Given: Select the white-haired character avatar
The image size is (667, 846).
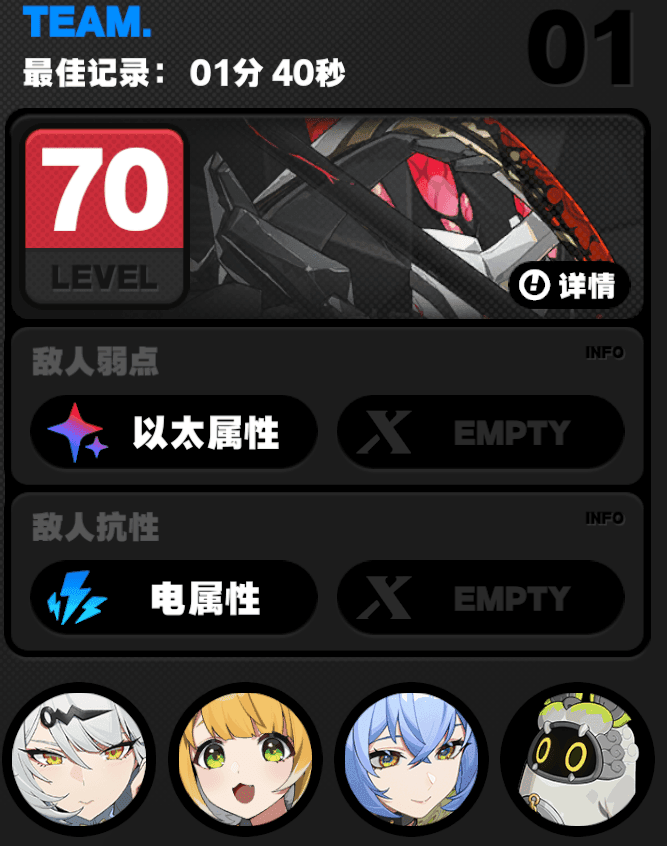Looking at the screenshot, I should 81,761.
